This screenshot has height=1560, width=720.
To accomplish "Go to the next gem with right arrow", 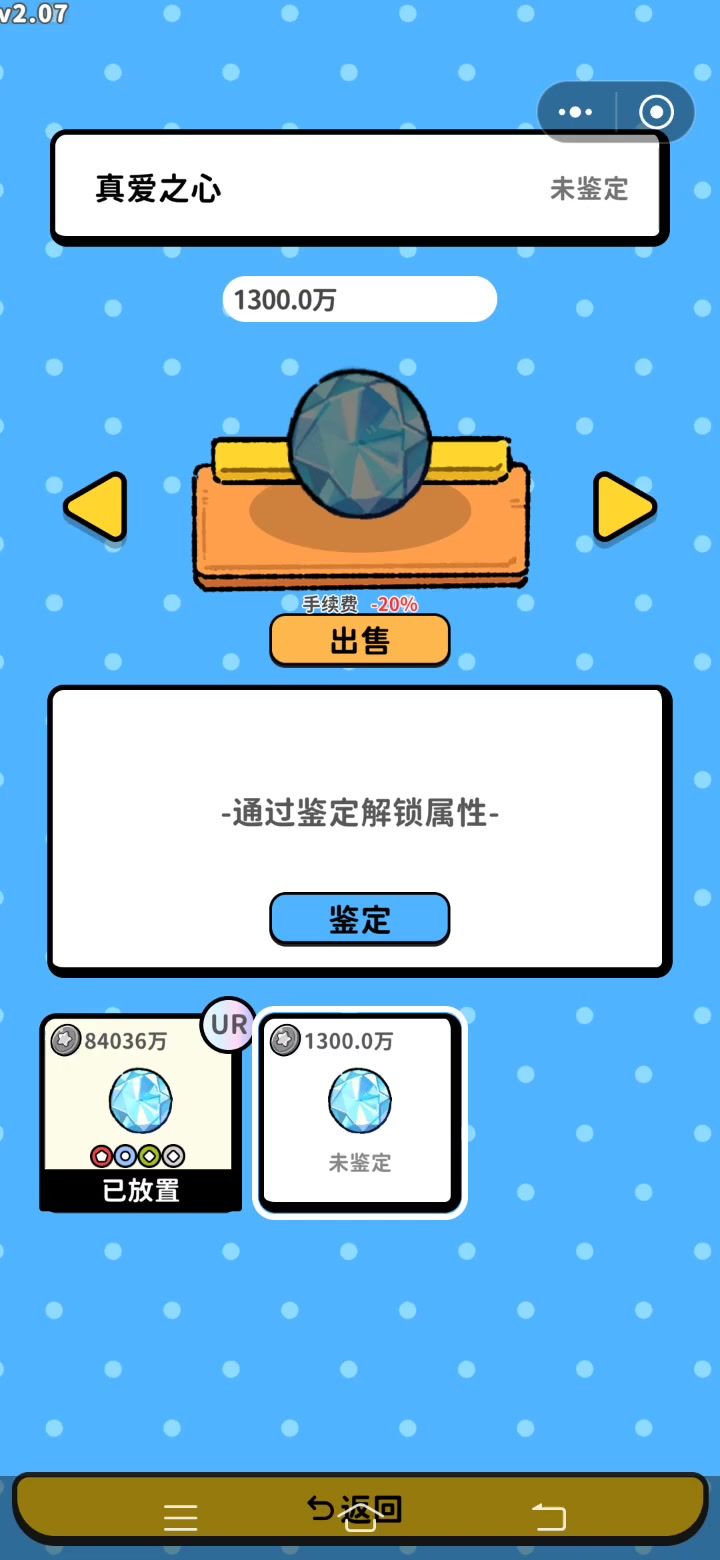I will click(625, 507).
